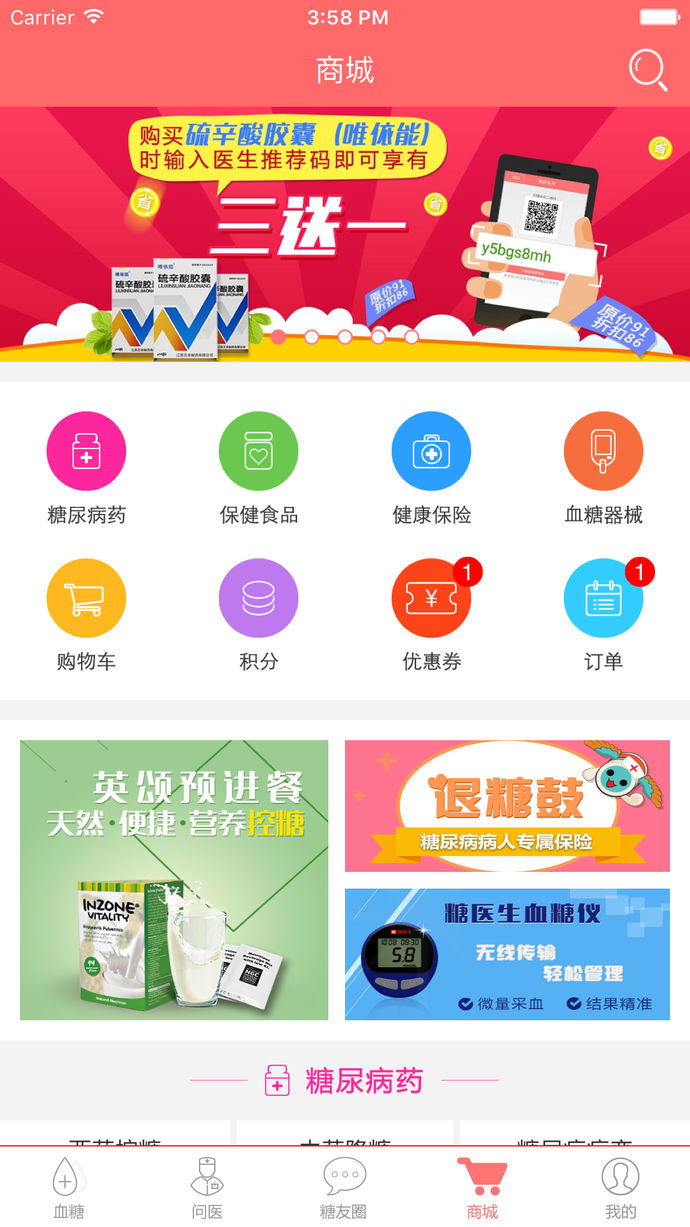Viewport: 690px width, 1227px height.
Task: Open the 英颂预进餐 product banner
Action: point(174,880)
